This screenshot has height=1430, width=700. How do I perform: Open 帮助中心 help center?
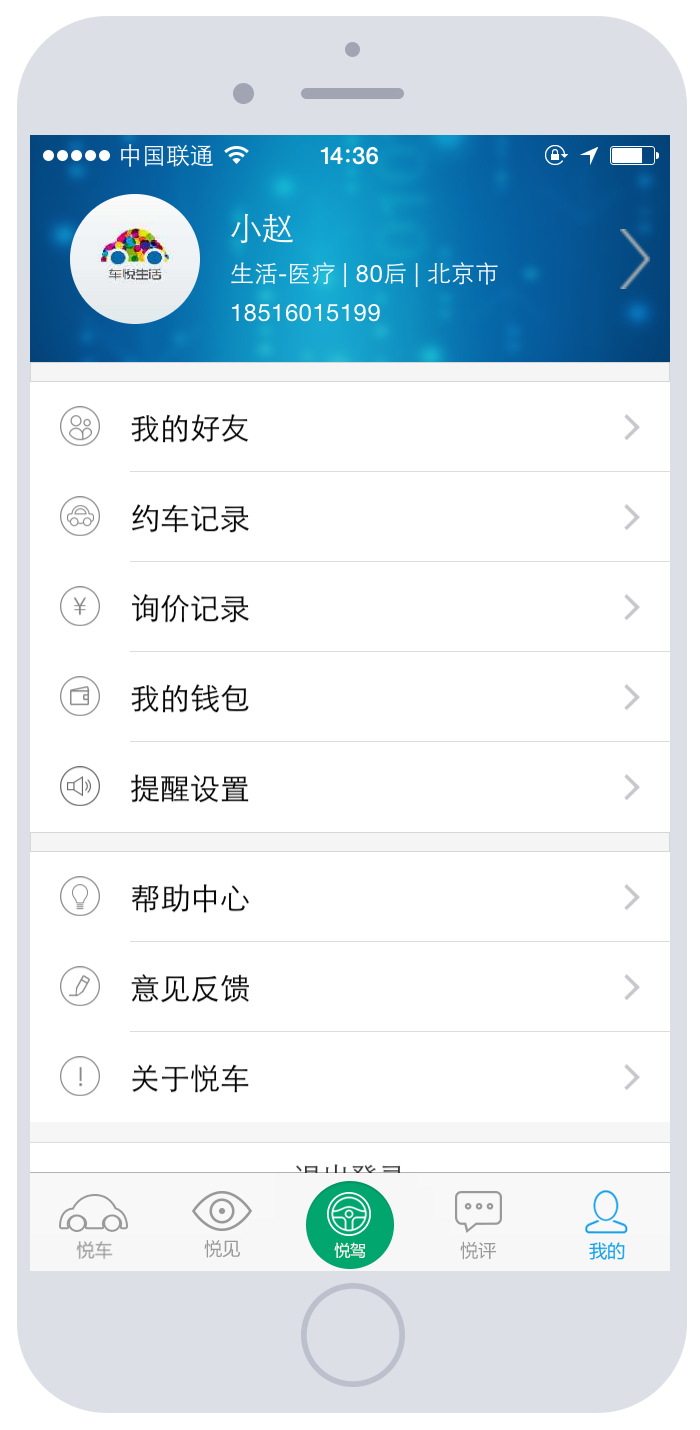point(350,897)
